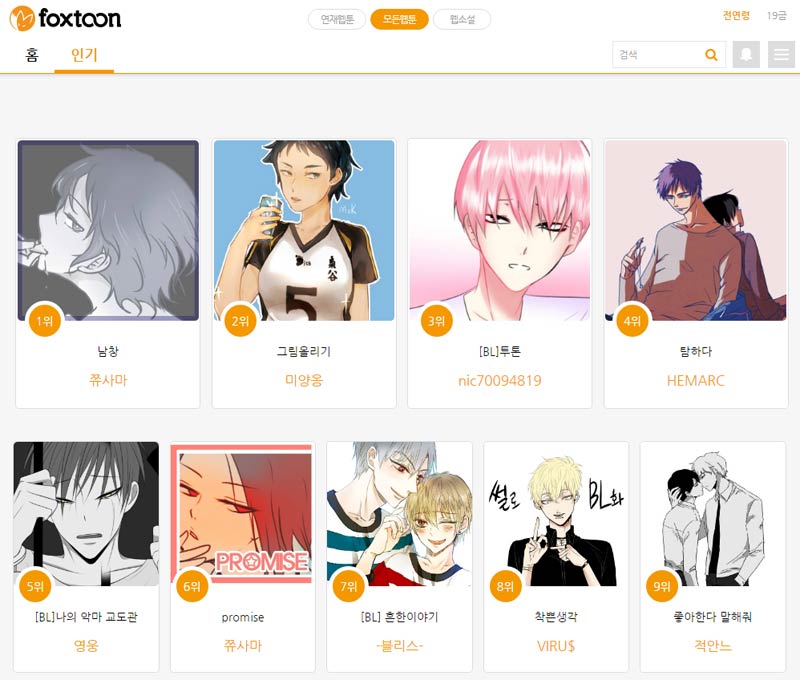
Task: Open the webtoon 좋아한다 말해줘
Action: (712, 513)
